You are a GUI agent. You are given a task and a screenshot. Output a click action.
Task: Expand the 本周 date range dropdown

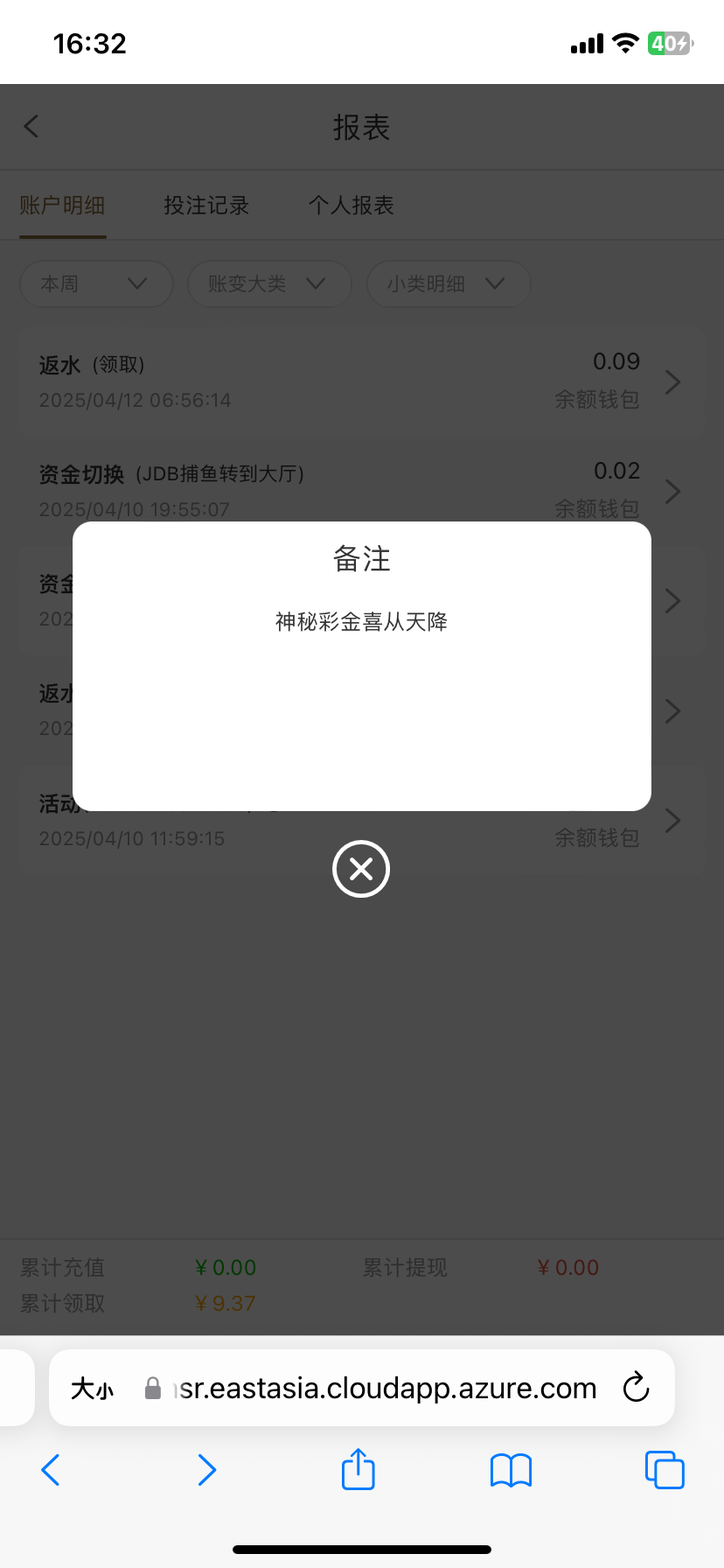click(96, 283)
